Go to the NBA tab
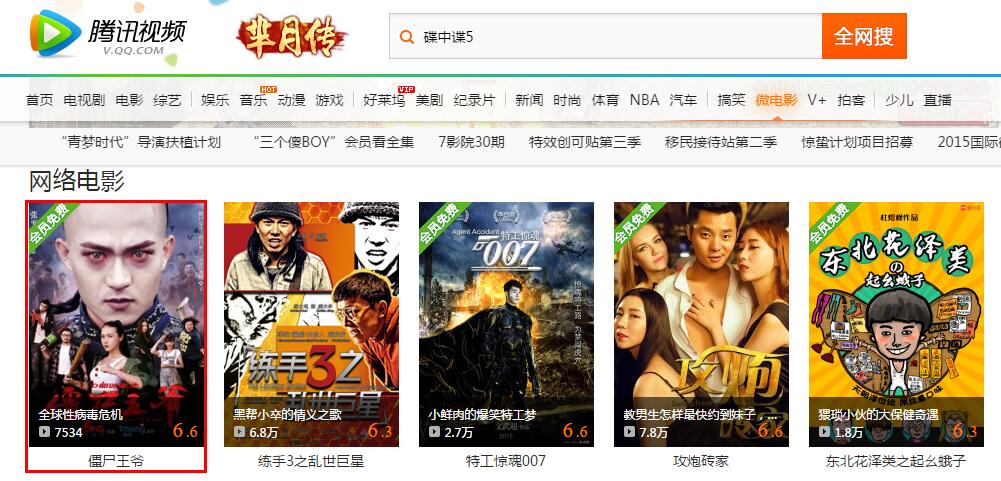The image size is (1001, 481). (x=644, y=100)
